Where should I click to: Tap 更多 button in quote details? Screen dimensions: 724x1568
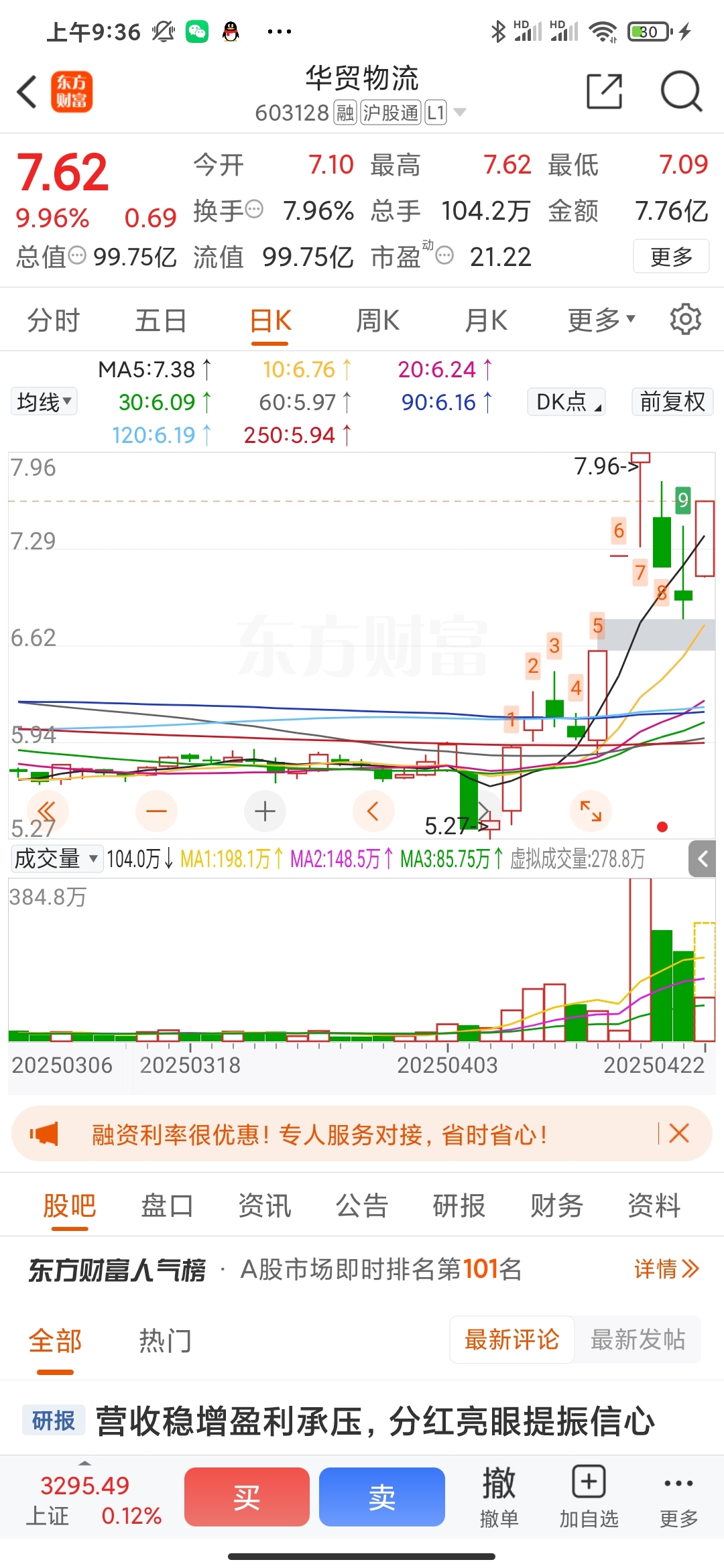point(670,257)
